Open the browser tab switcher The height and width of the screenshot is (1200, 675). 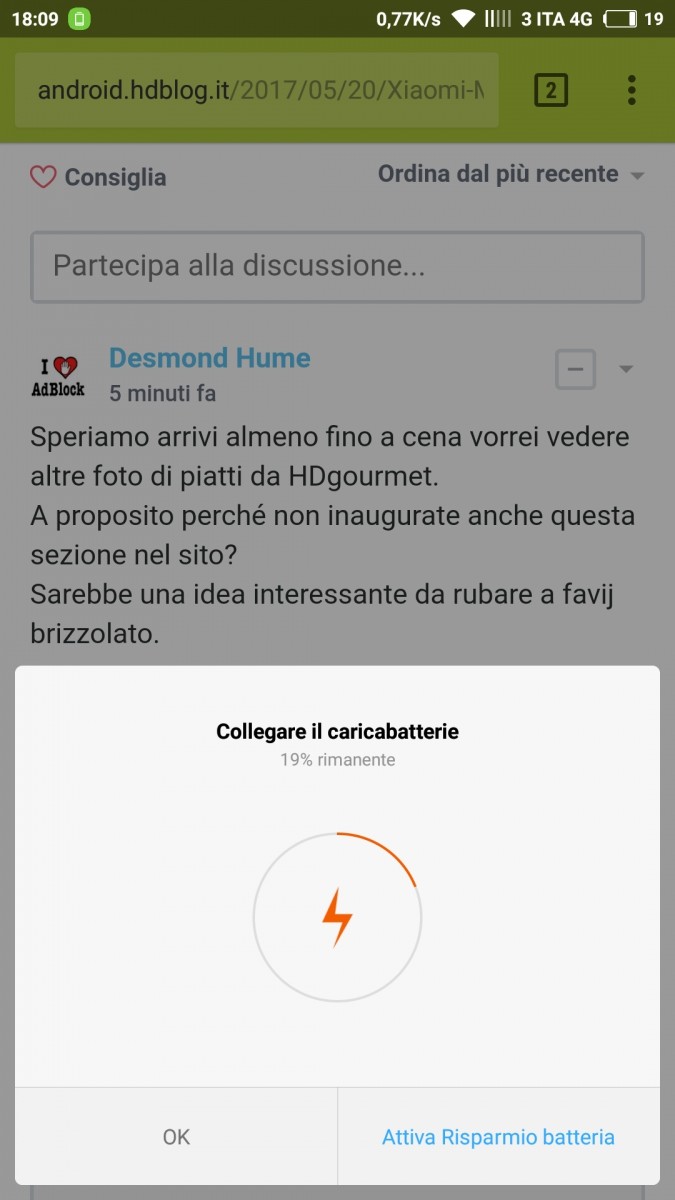tap(551, 91)
